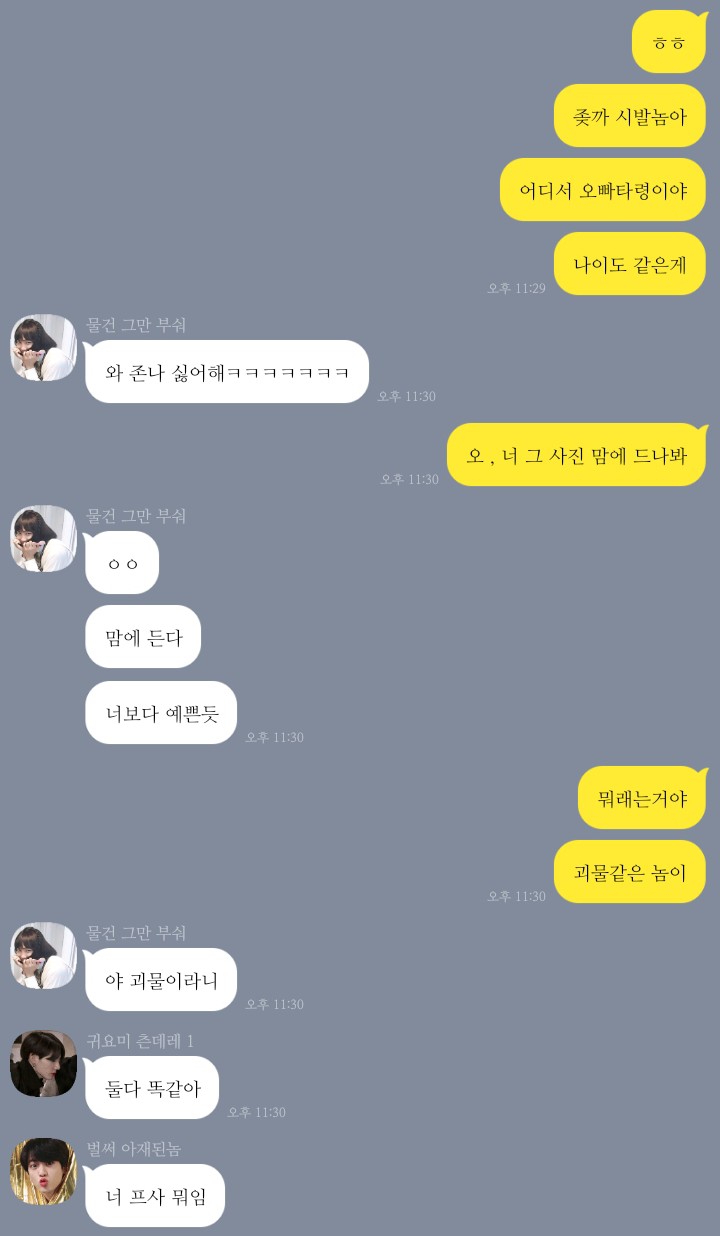
Task: Open profile picture of 벌써 아재된놈
Action: tap(43, 1171)
